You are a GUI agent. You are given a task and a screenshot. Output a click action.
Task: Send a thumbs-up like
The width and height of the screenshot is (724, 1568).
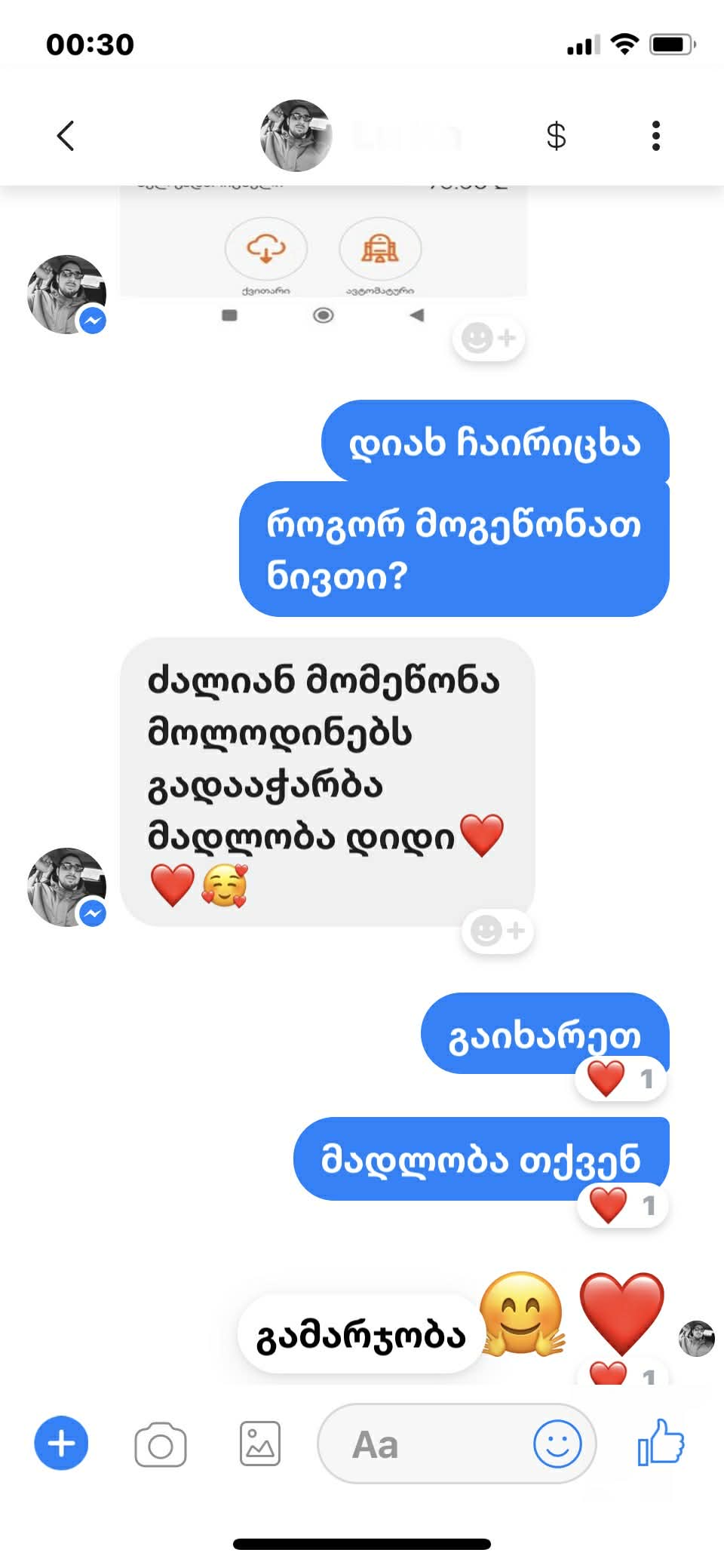[x=661, y=1442]
